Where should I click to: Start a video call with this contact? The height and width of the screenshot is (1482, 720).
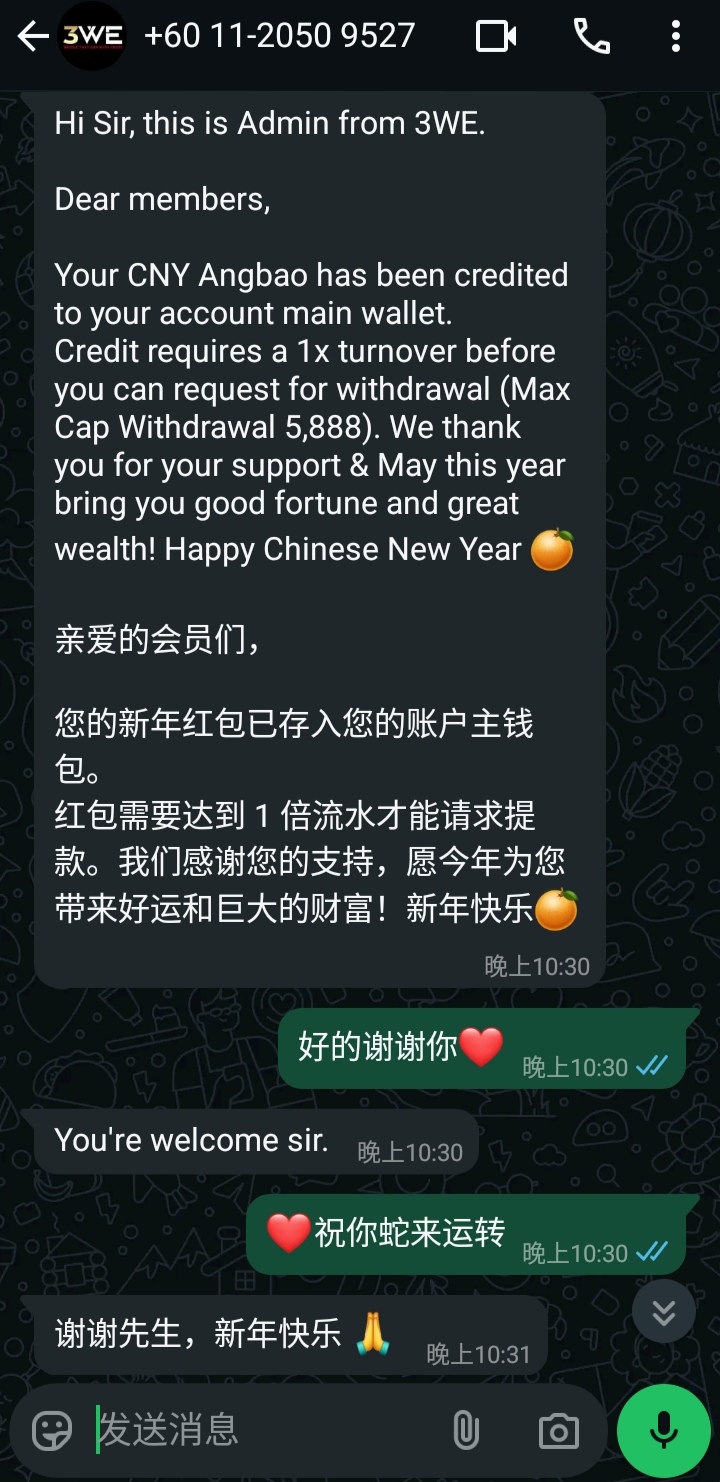click(496, 38)
